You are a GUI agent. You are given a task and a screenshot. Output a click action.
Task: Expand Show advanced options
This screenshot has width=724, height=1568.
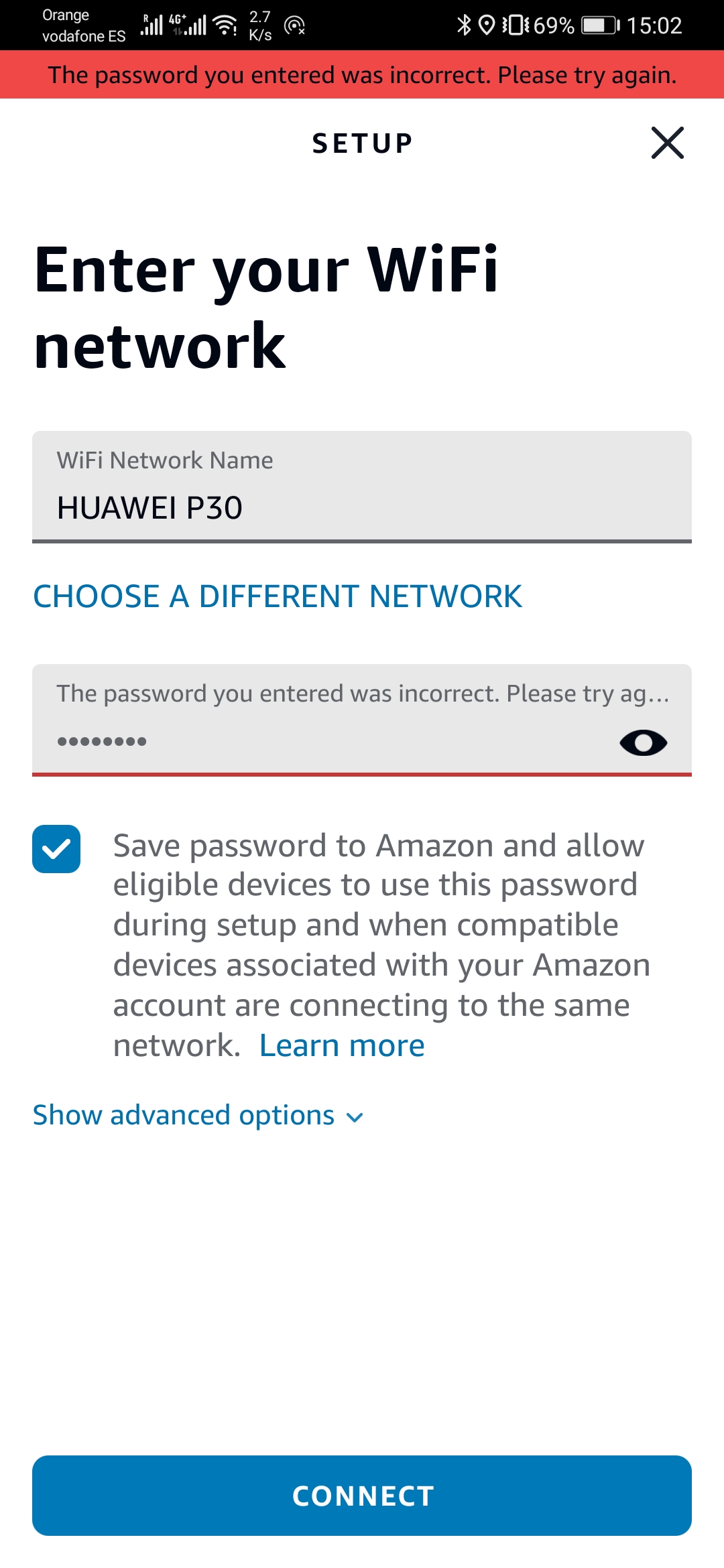(x=198, y=1116)
